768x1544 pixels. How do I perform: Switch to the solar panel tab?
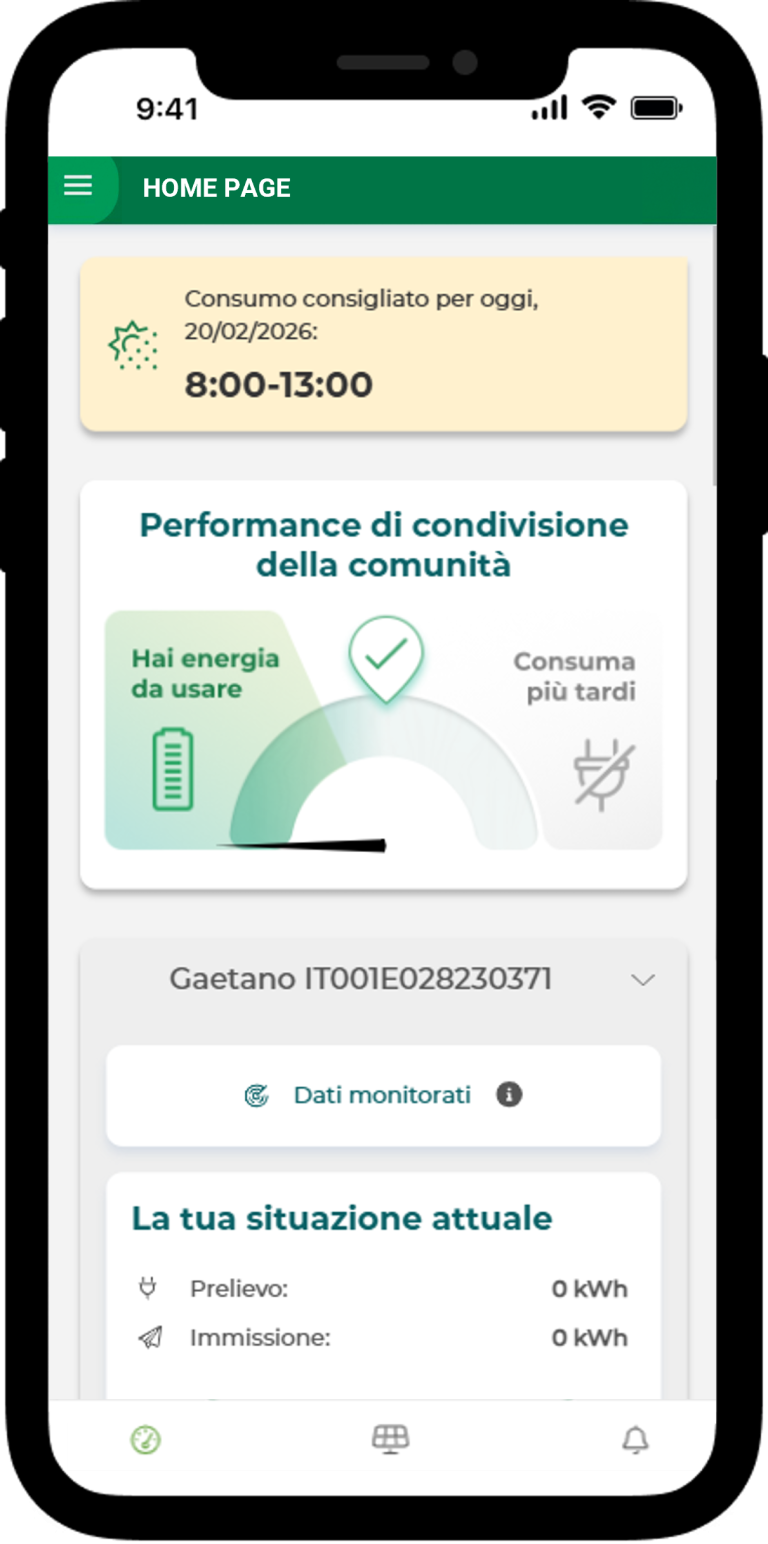point(390,1440)
